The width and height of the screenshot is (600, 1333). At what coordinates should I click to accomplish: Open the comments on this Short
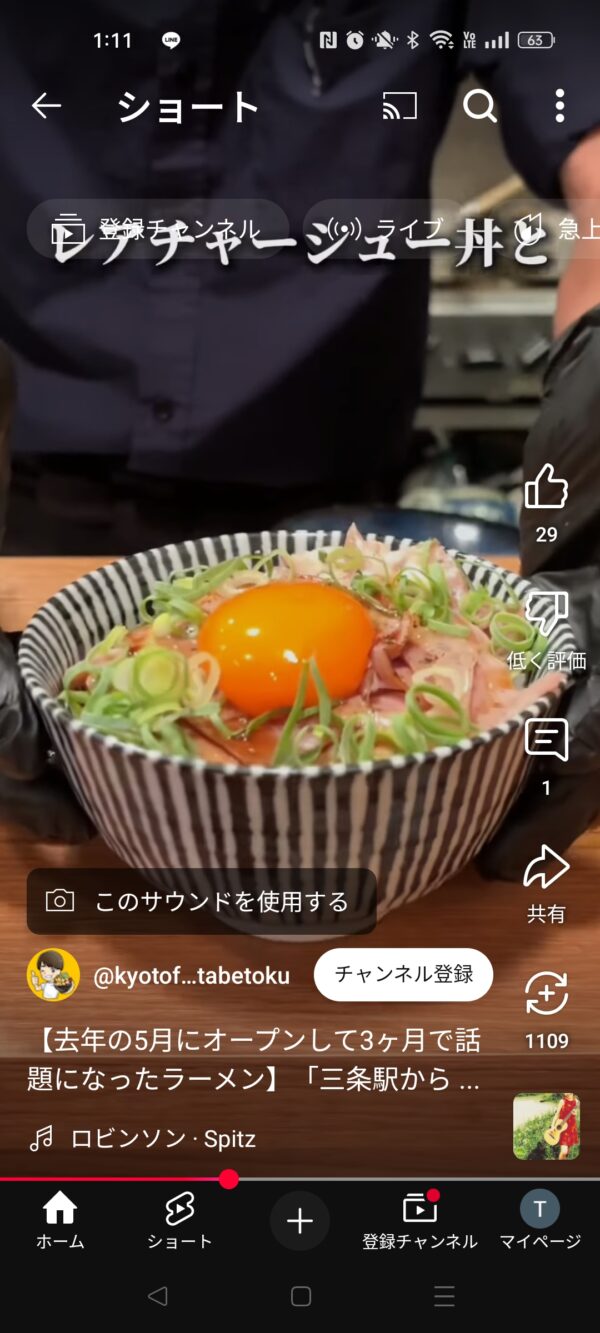(546, 741)
